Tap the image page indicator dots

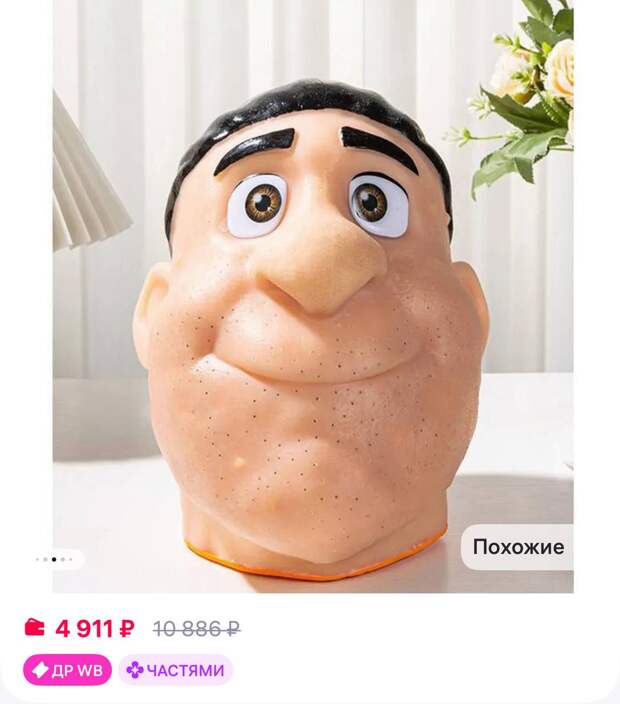[x=54, y=559]
